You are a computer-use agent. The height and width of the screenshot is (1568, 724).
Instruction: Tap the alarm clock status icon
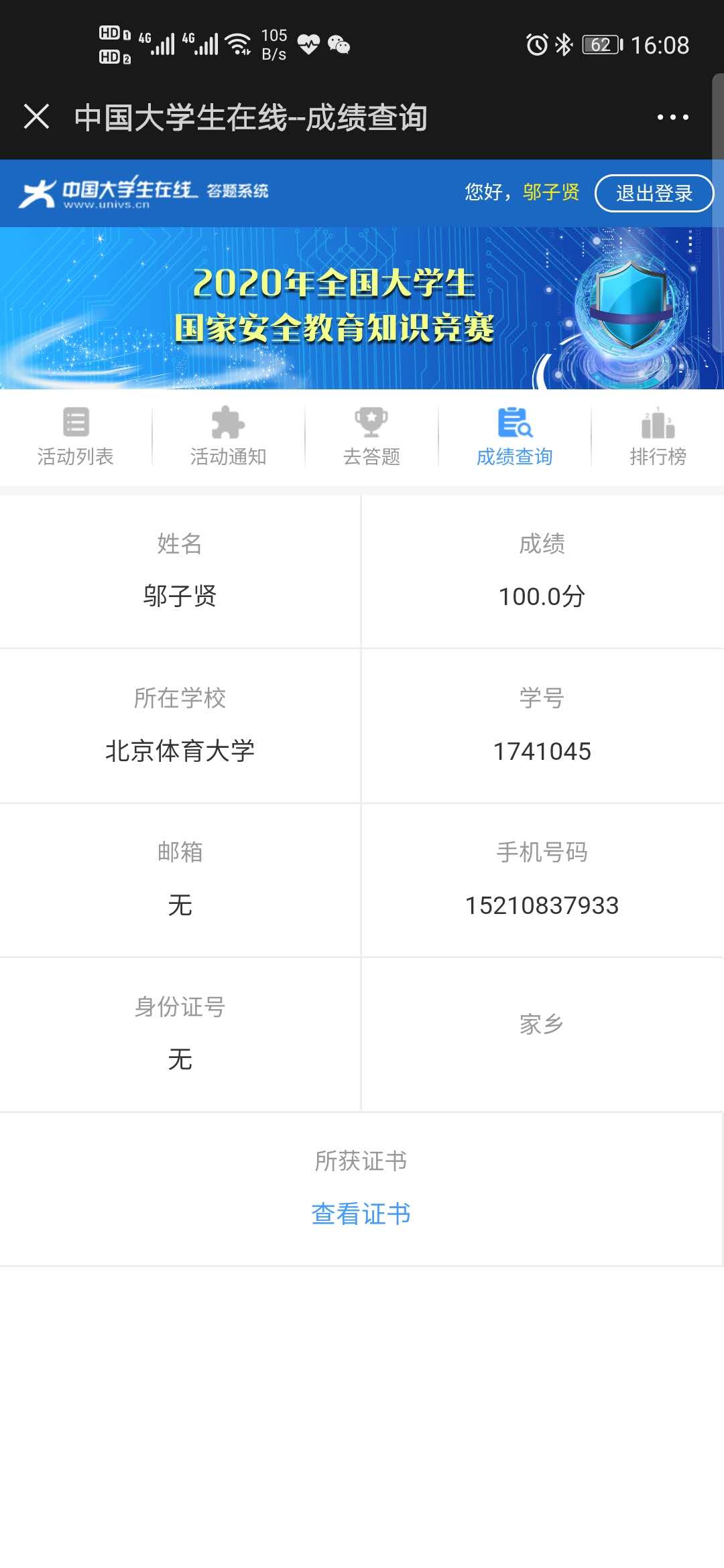point(536,44)
